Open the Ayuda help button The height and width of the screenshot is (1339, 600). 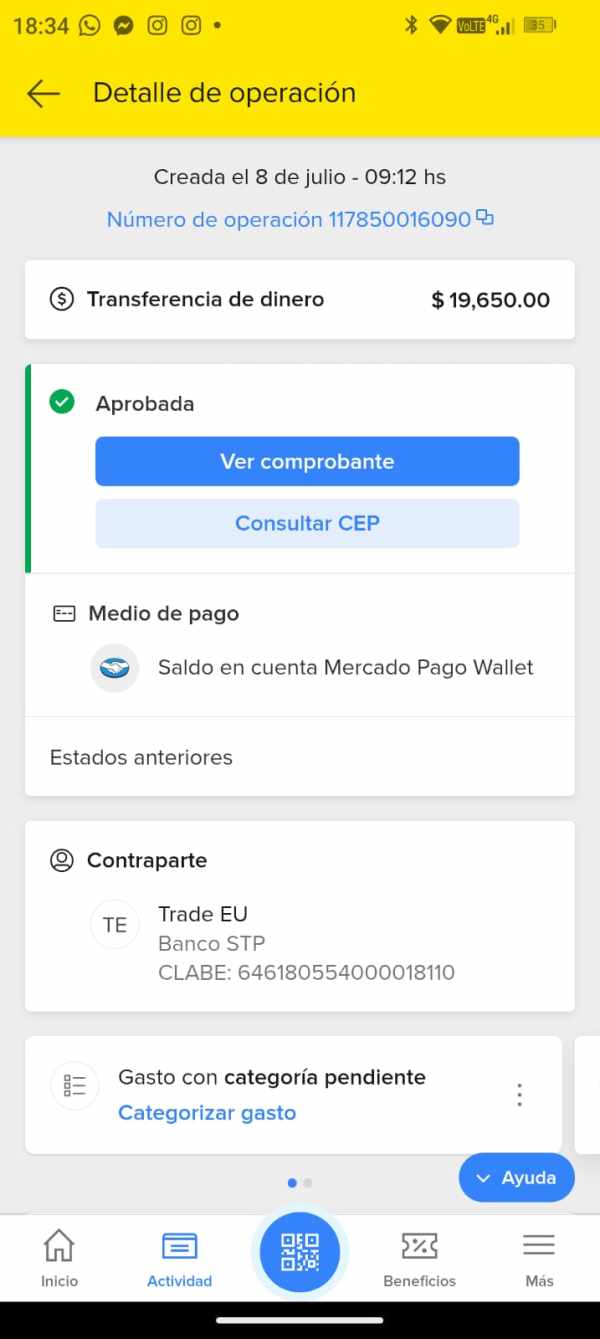tap(516, 1178)
